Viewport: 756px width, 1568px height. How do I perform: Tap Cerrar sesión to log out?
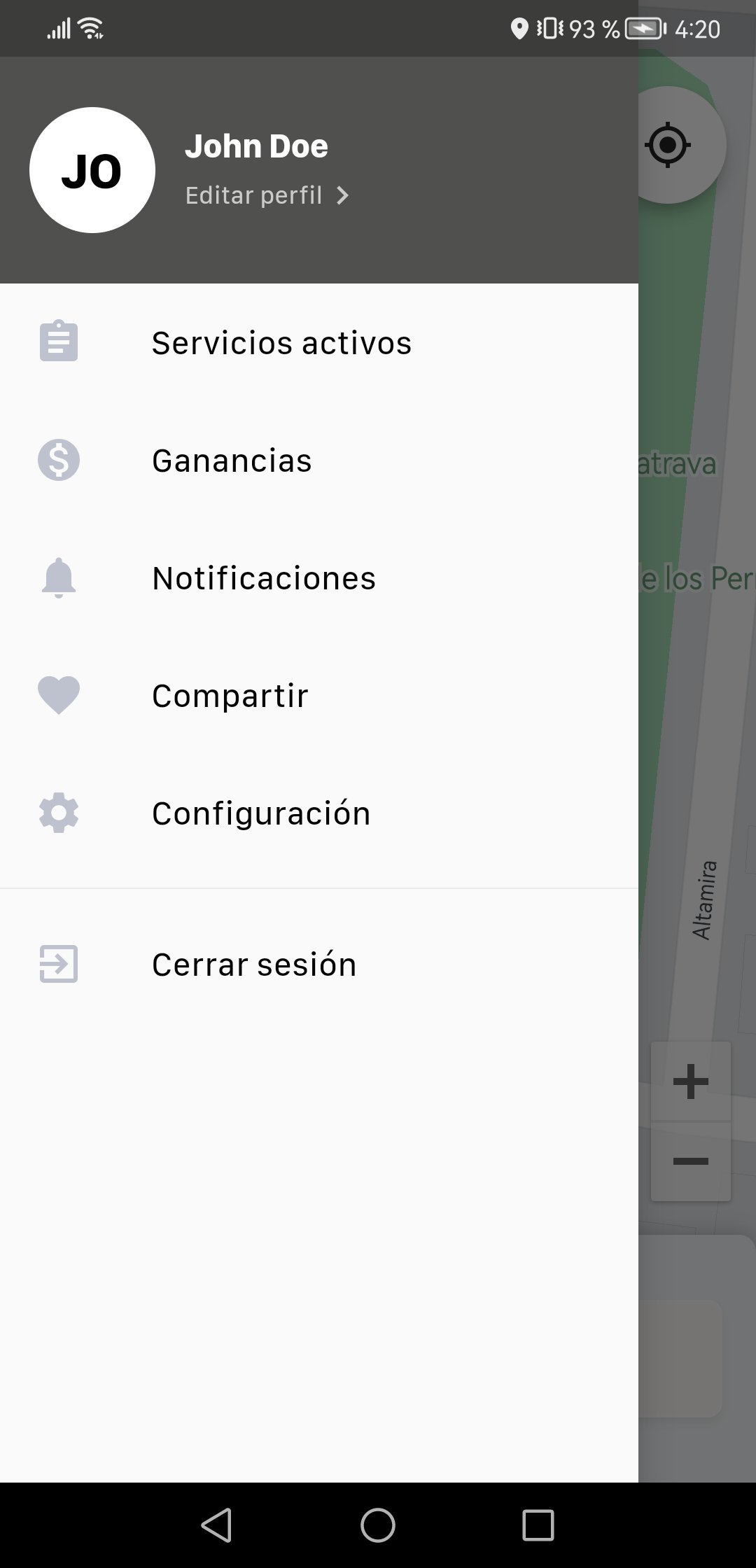254,965
